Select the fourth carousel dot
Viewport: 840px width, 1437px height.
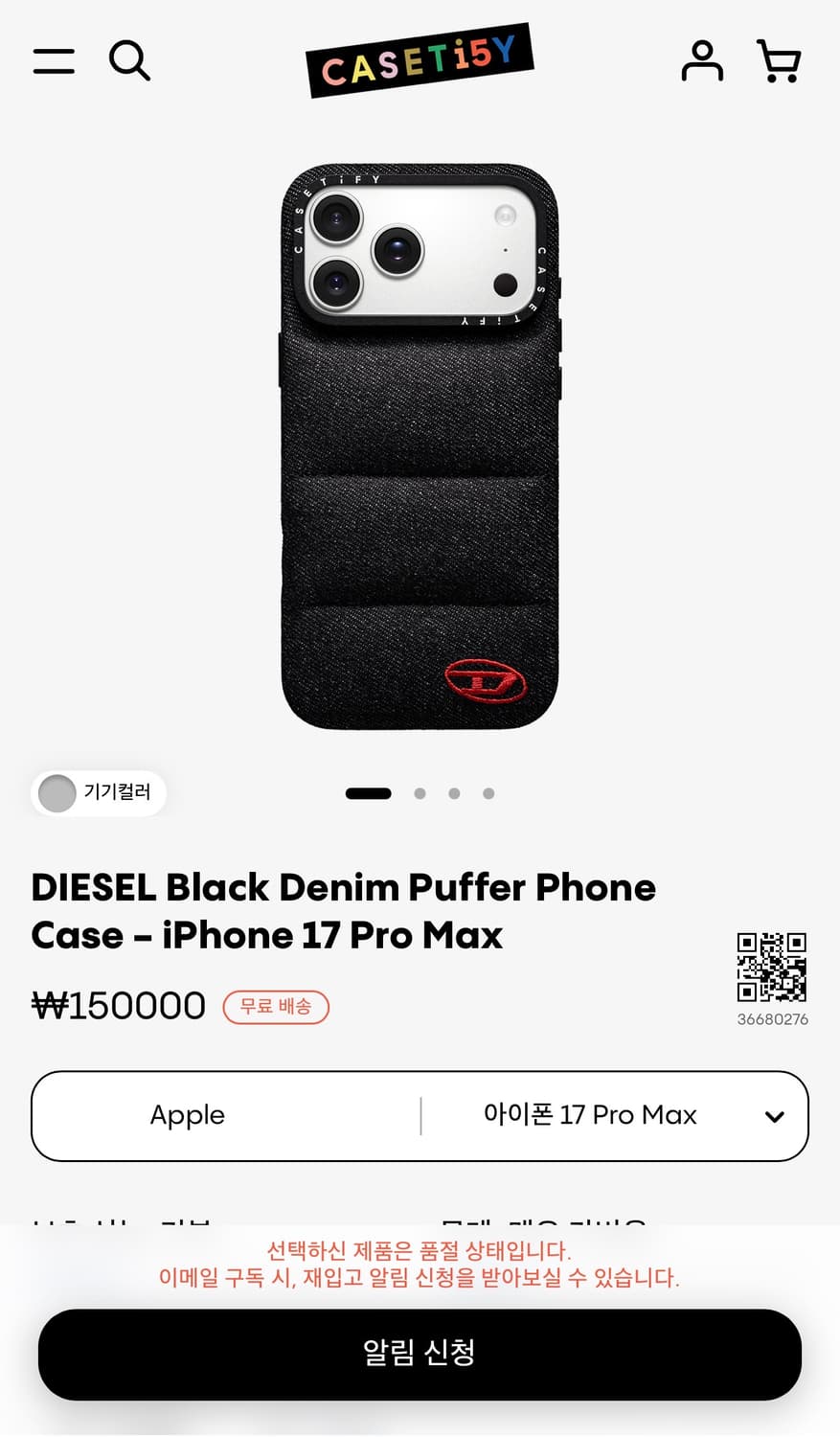coord(488,793)
